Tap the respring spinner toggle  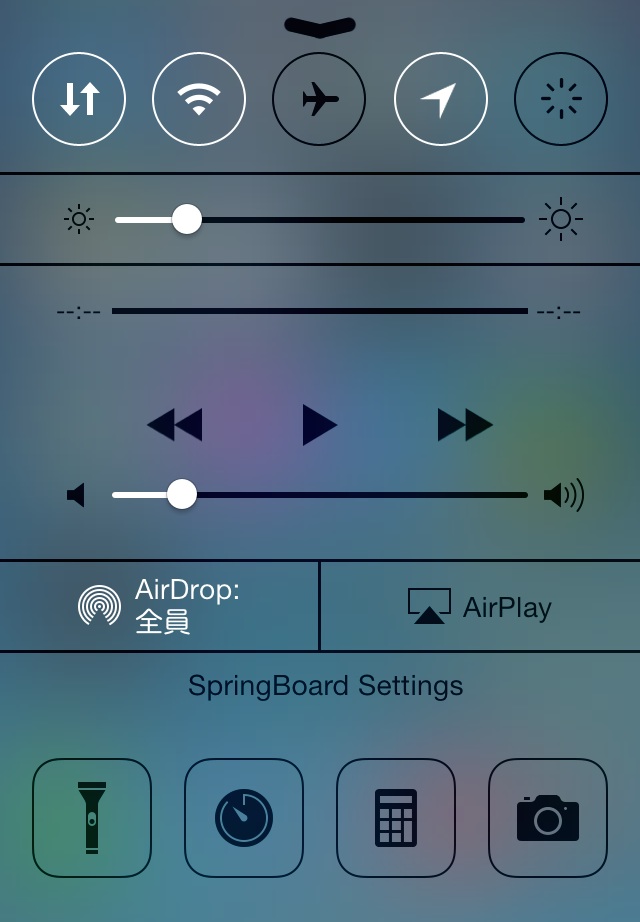[560, 99]
